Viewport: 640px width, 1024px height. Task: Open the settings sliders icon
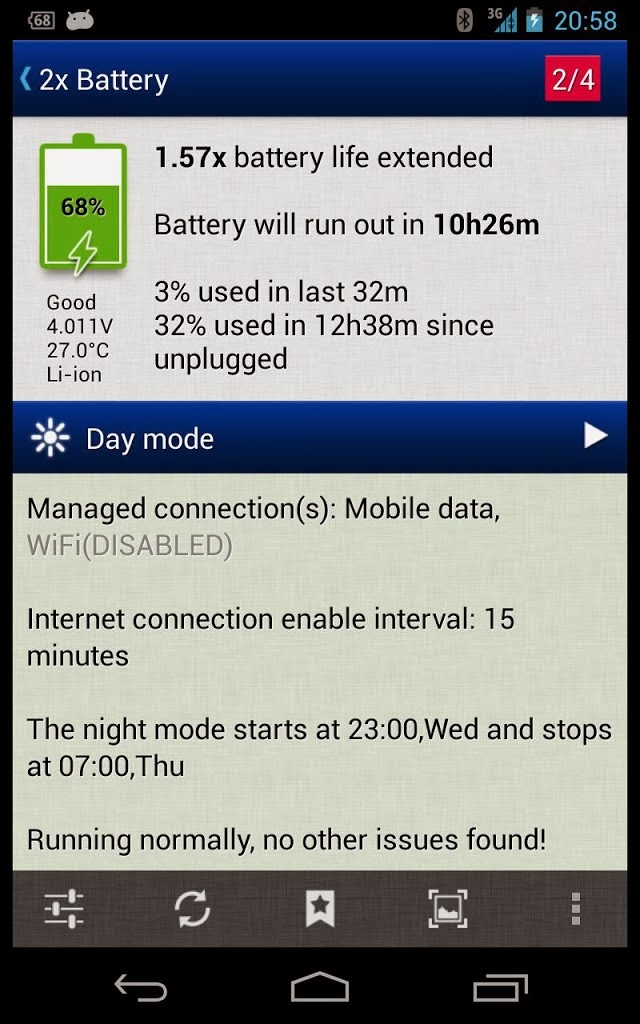coord(64,908)
